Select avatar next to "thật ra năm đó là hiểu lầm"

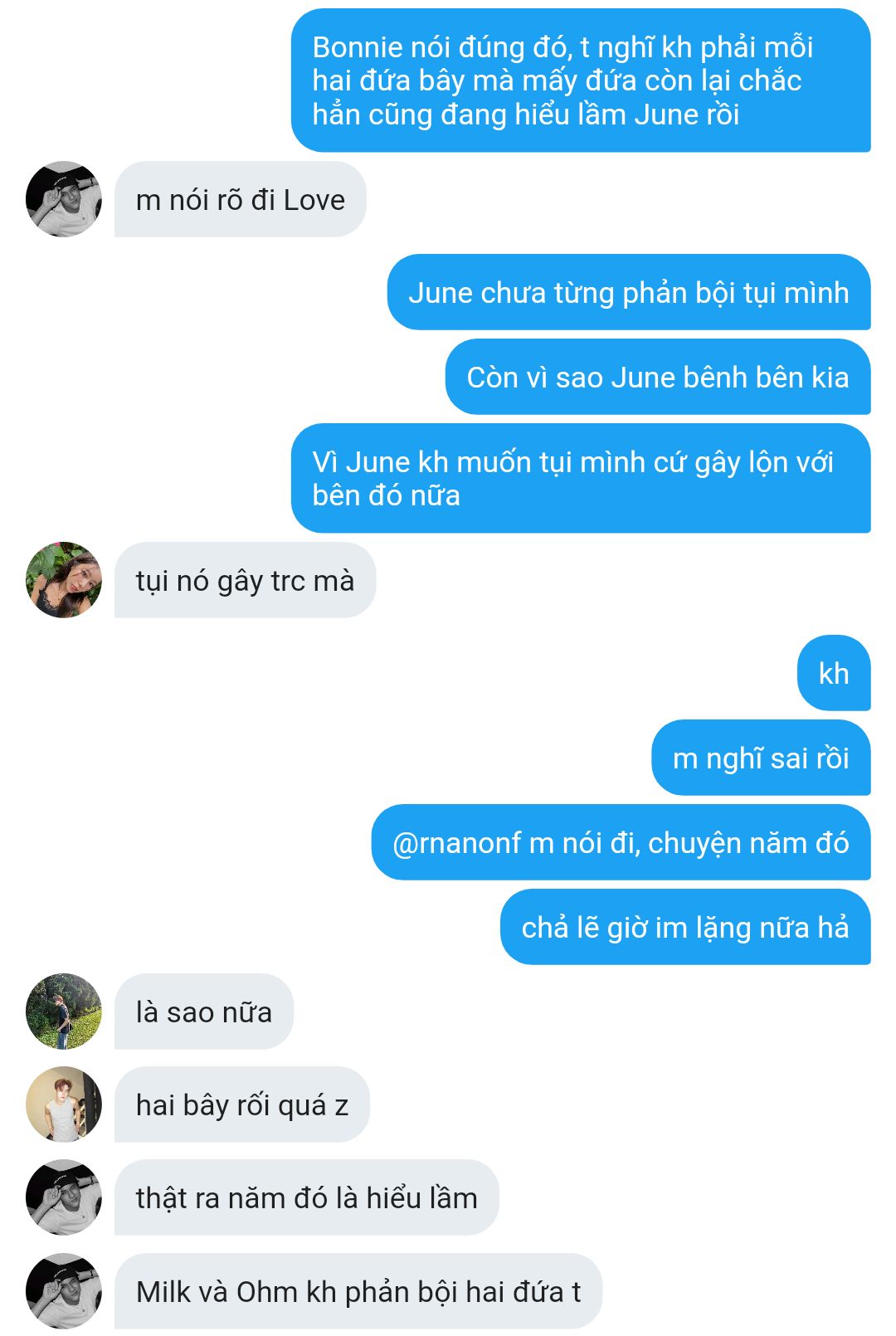click(64, 1197)
